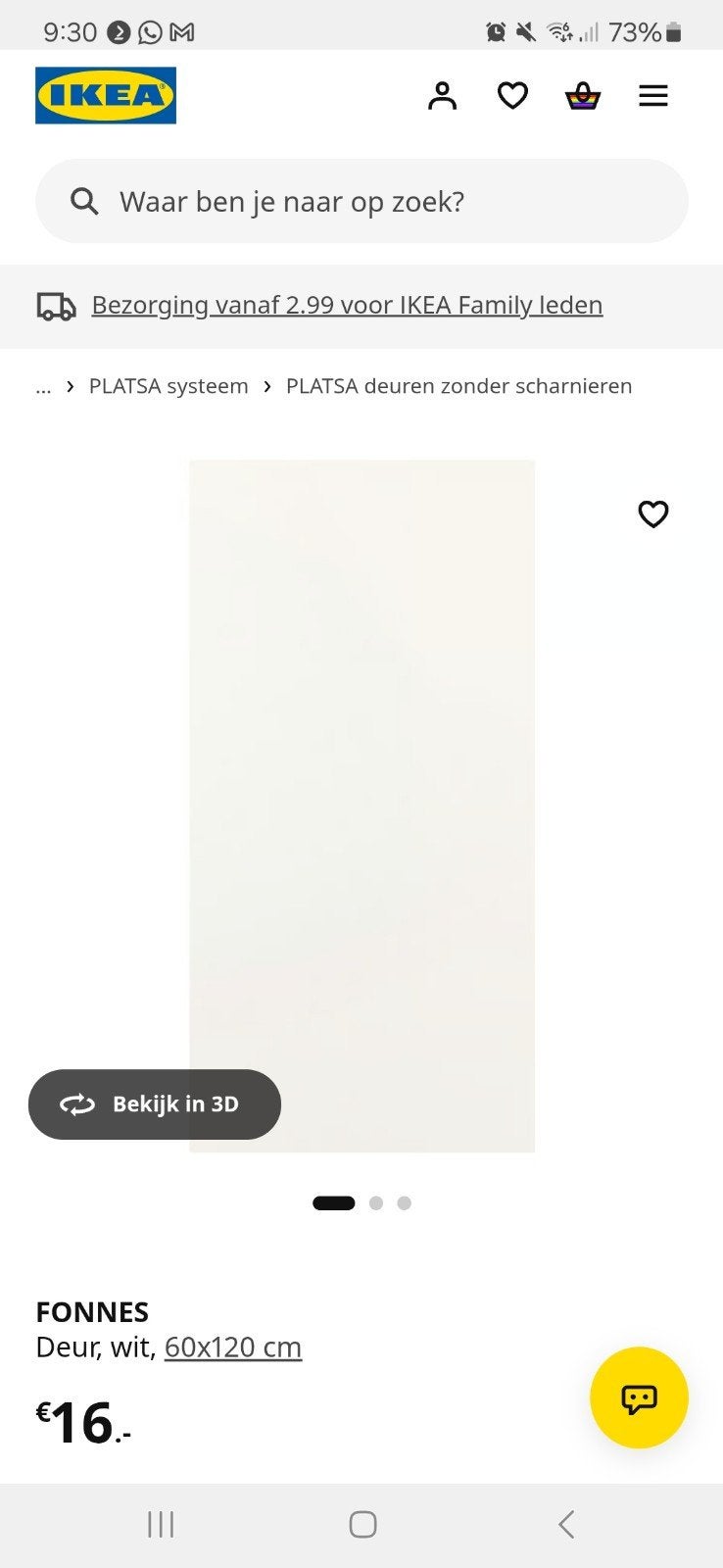The image size is (723, 1568).
Task: Open the IKEA Family delivery offer link
Action: pyautogui.click(x=347, y=305)
